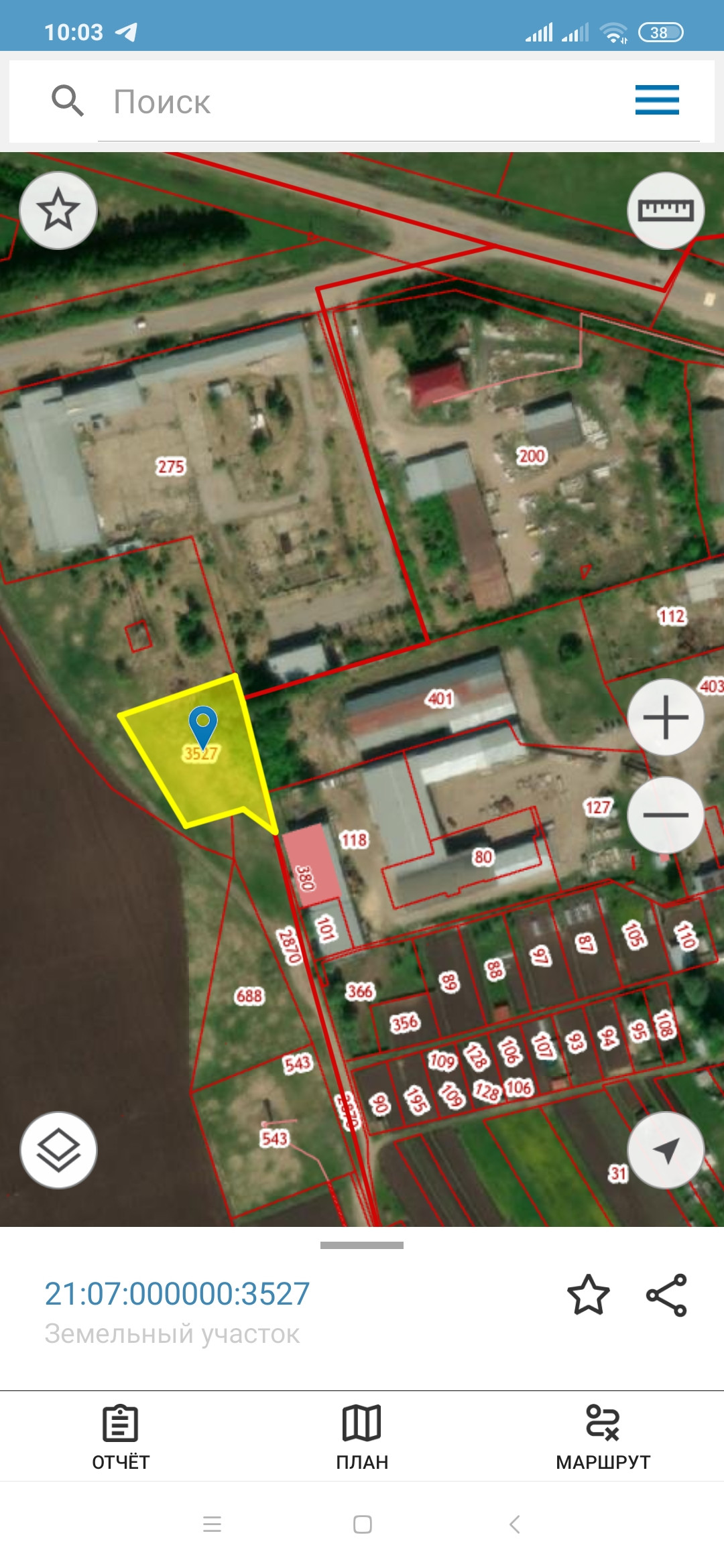The width and height of the screenshot is (724, 1568).
Task: Open the hamburger menu
Action: coord(656,100)
